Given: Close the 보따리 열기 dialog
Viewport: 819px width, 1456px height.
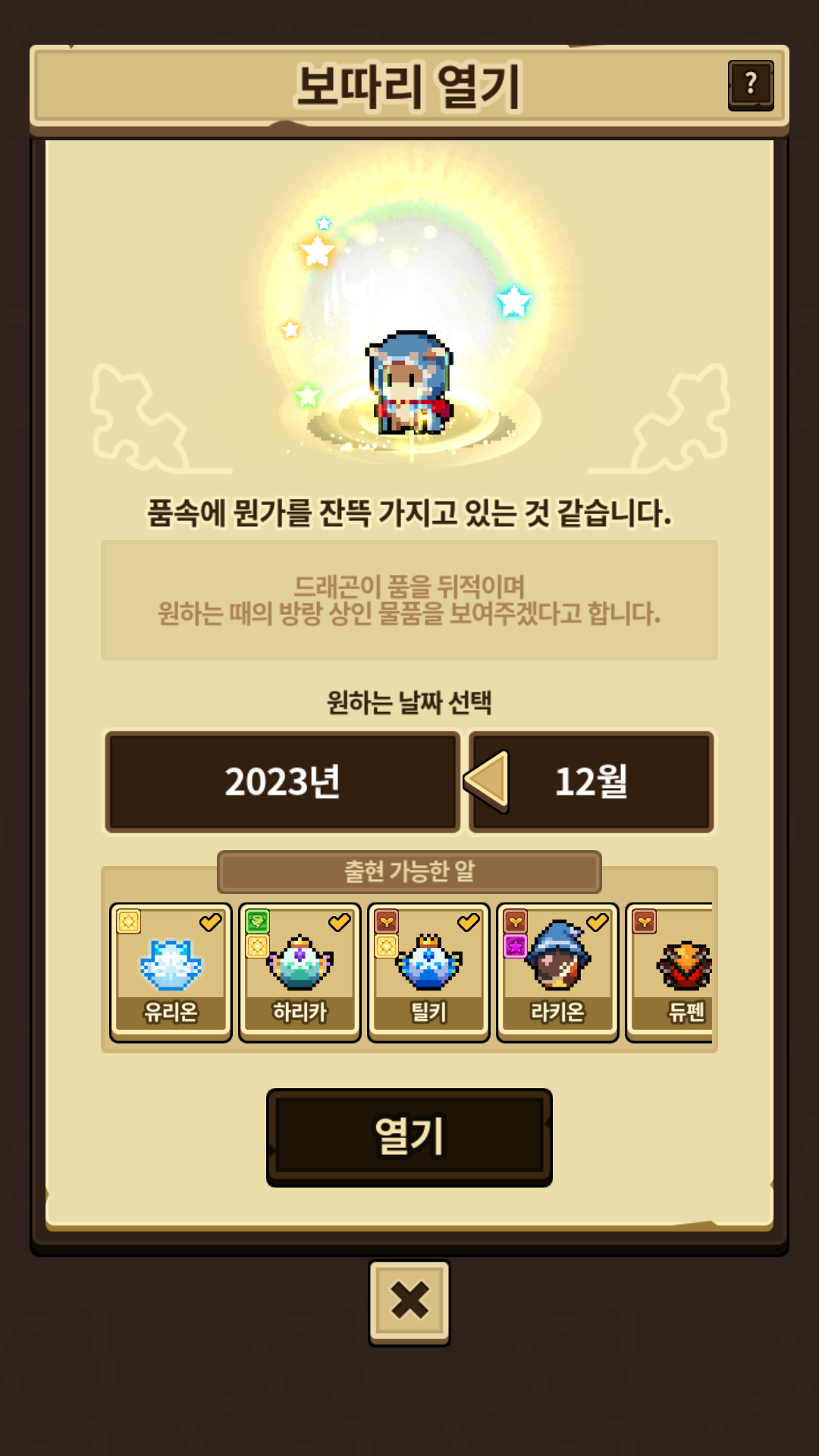Looking at the screenshot, I should [409, 1301].
